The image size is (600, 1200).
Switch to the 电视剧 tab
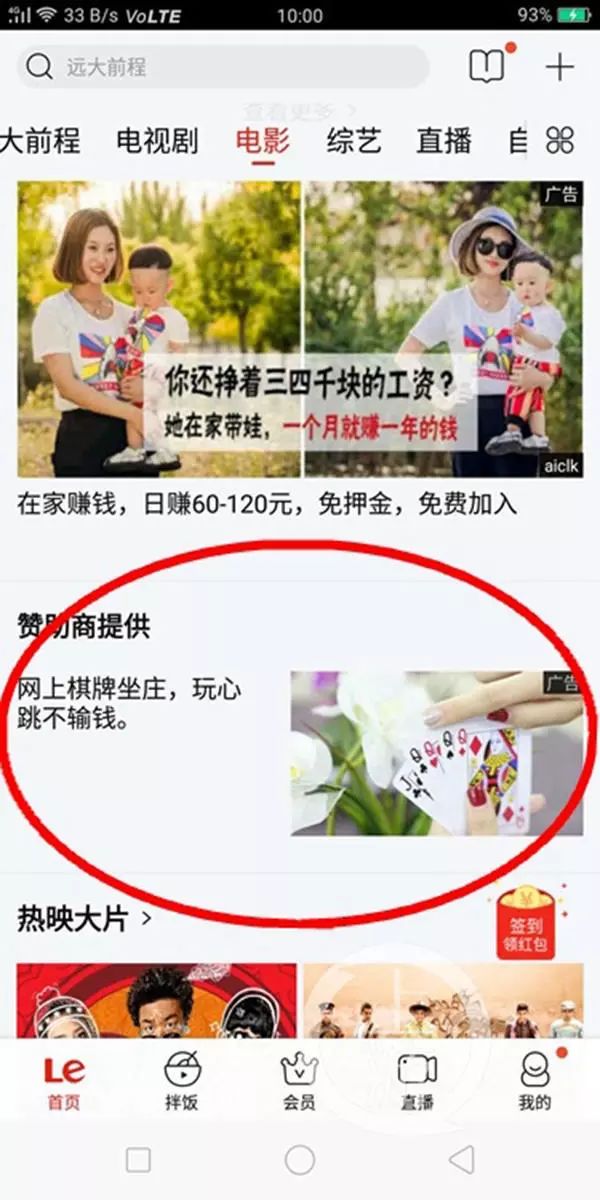tap(157, 141)
